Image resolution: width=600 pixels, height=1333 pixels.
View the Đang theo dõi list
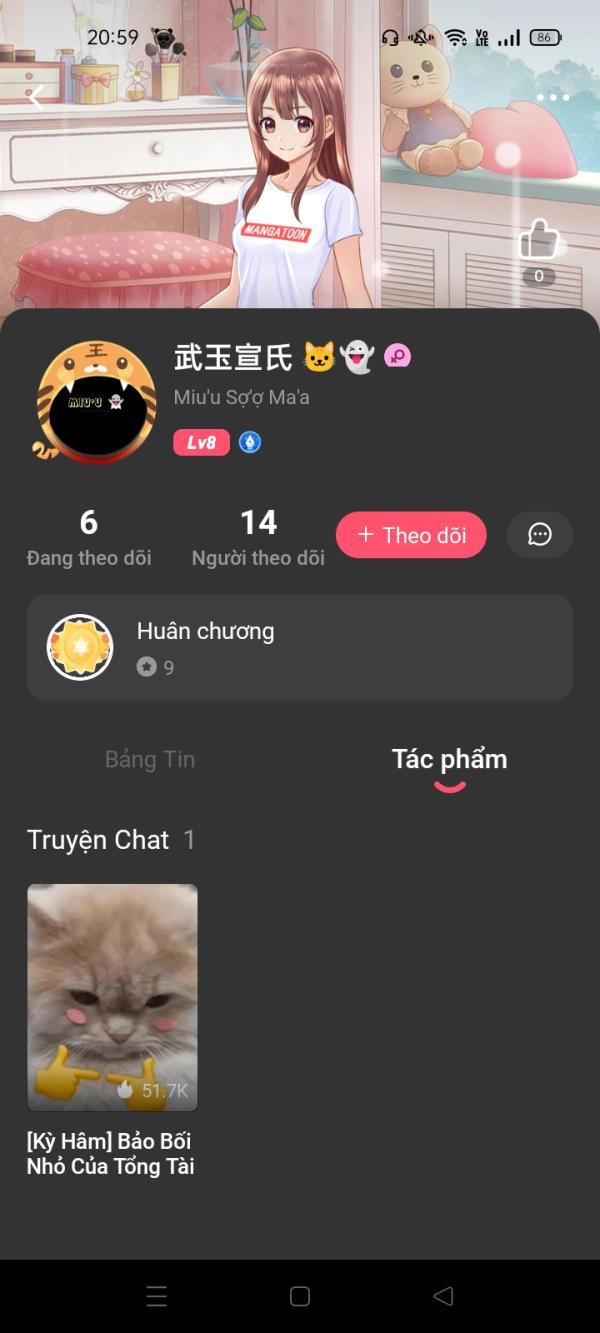click(x=89, y=538)
